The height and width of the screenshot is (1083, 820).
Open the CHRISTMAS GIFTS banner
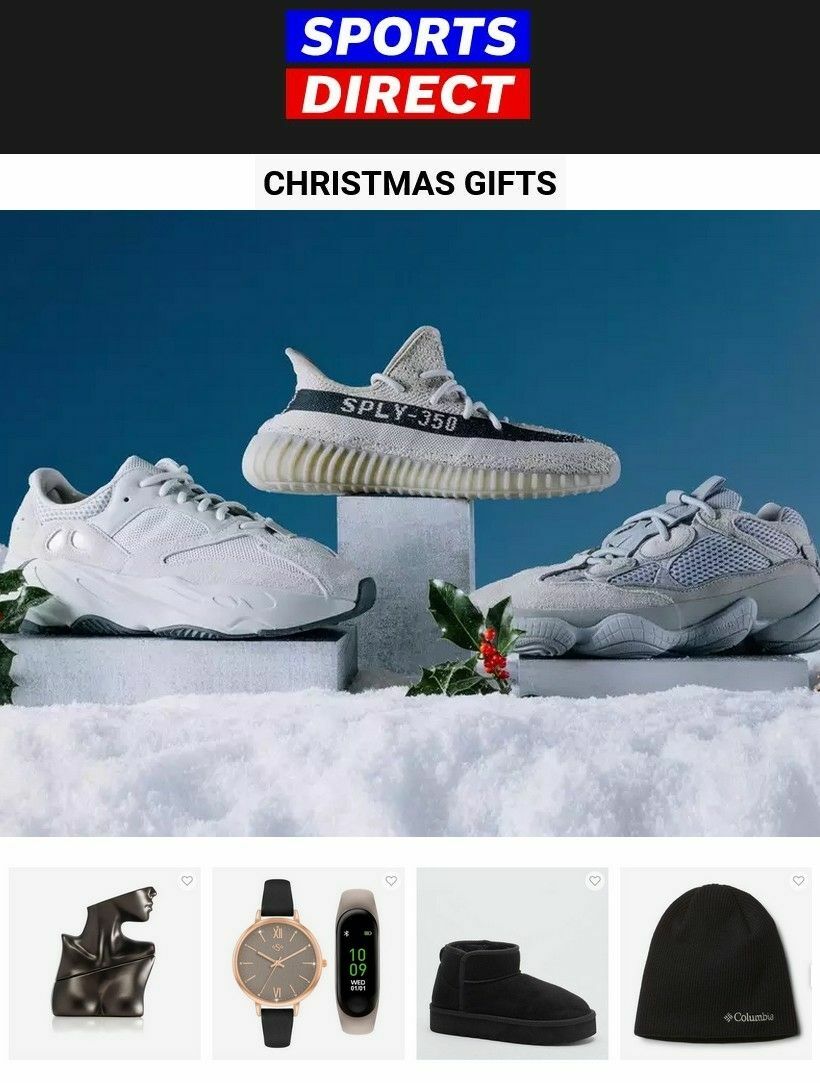click(410, 184)
